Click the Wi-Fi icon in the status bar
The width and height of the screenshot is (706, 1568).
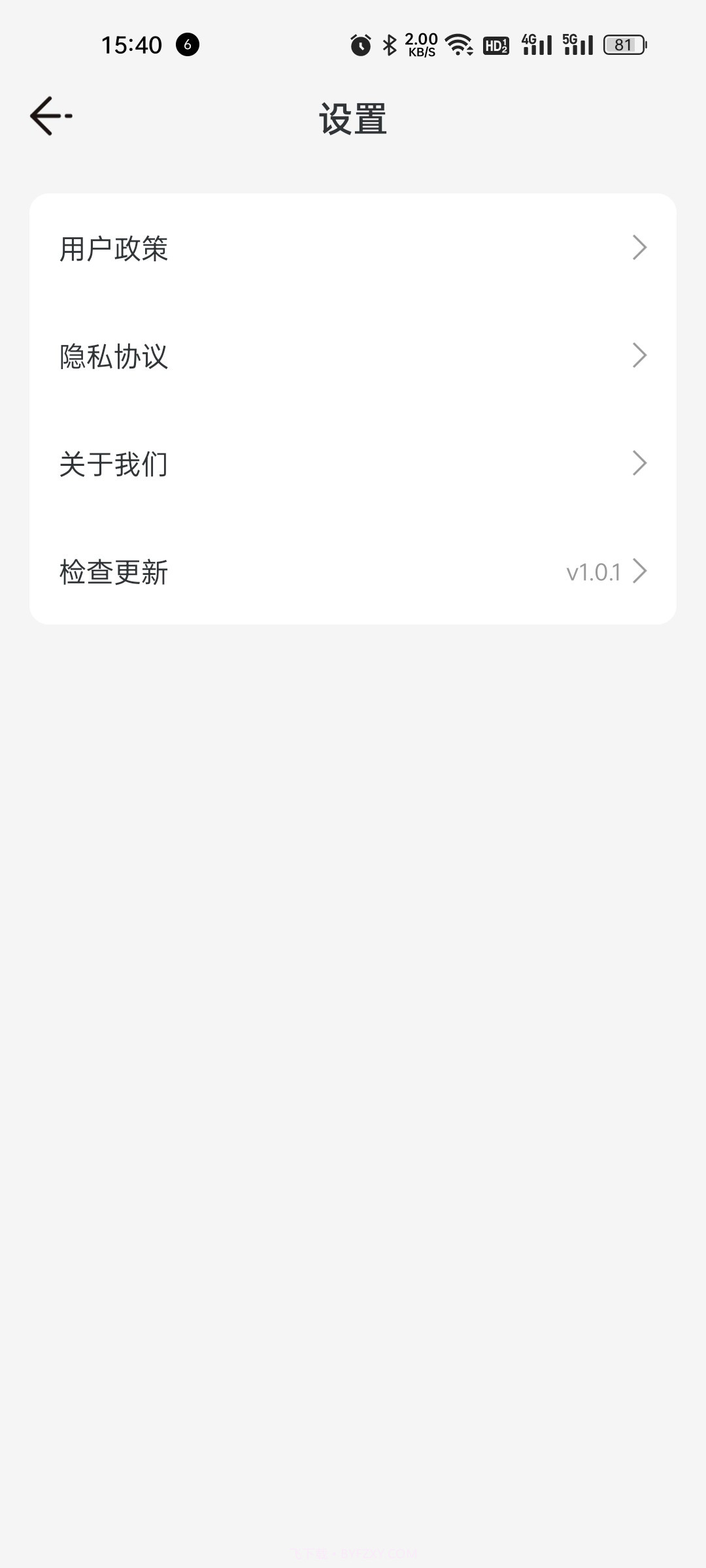458,44
